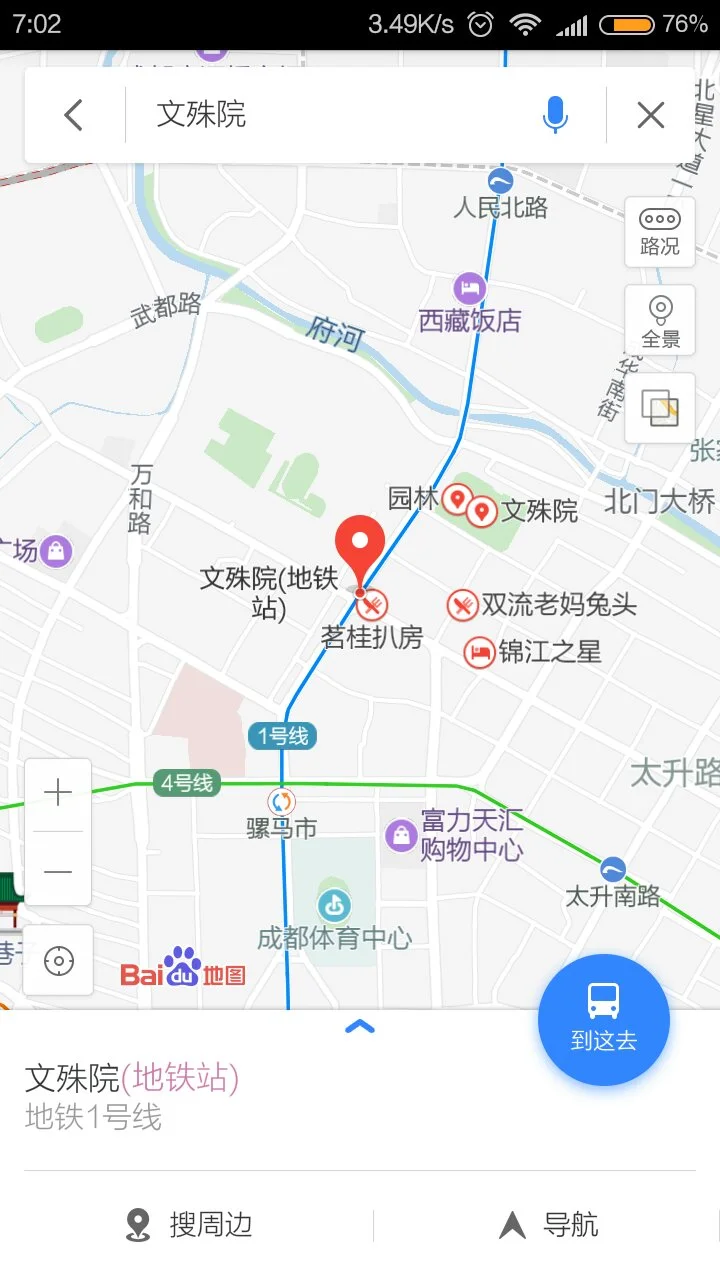Zoom in using the plus control

pyautogui.click(x=57, y=791)
